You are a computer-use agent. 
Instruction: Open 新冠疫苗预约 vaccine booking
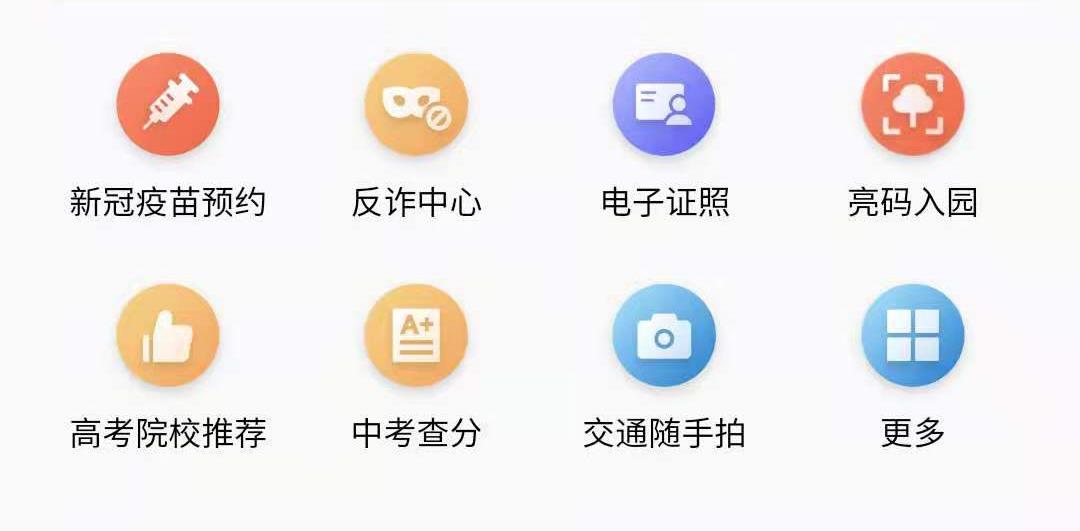[x=168, y=105]
